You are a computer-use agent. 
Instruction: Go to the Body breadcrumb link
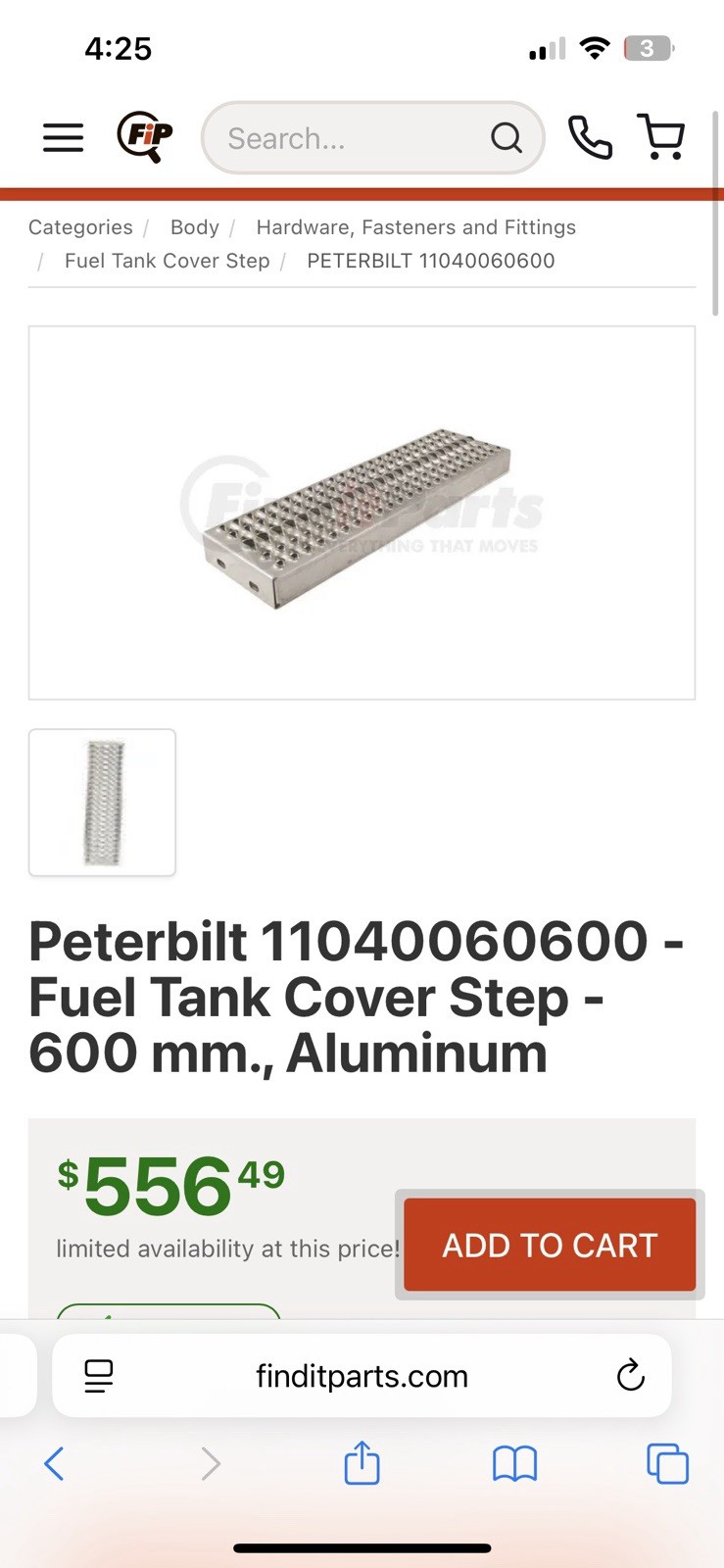click(x=193, y=226)
